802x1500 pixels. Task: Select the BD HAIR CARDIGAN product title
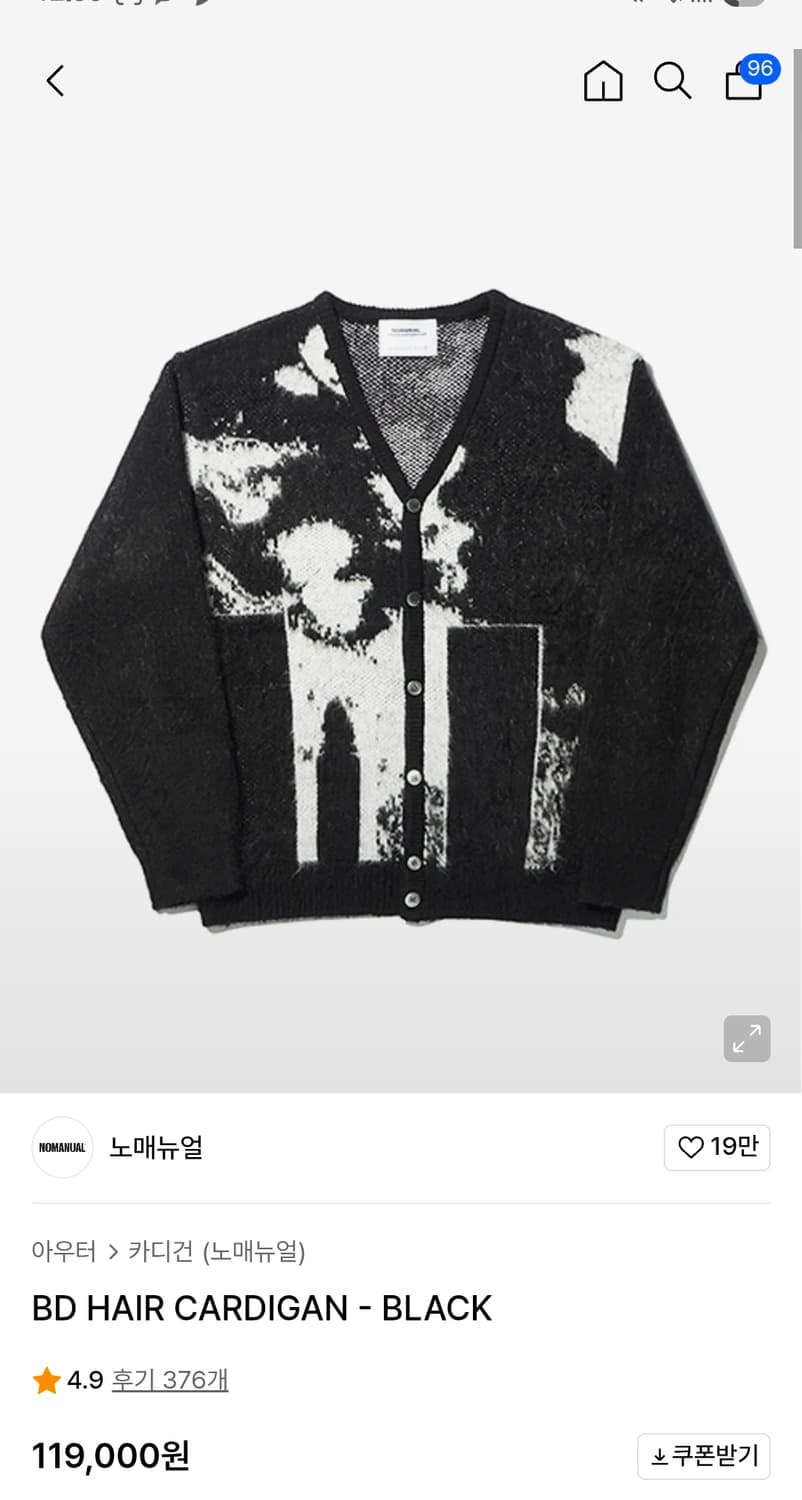[x=261, y=1307]
